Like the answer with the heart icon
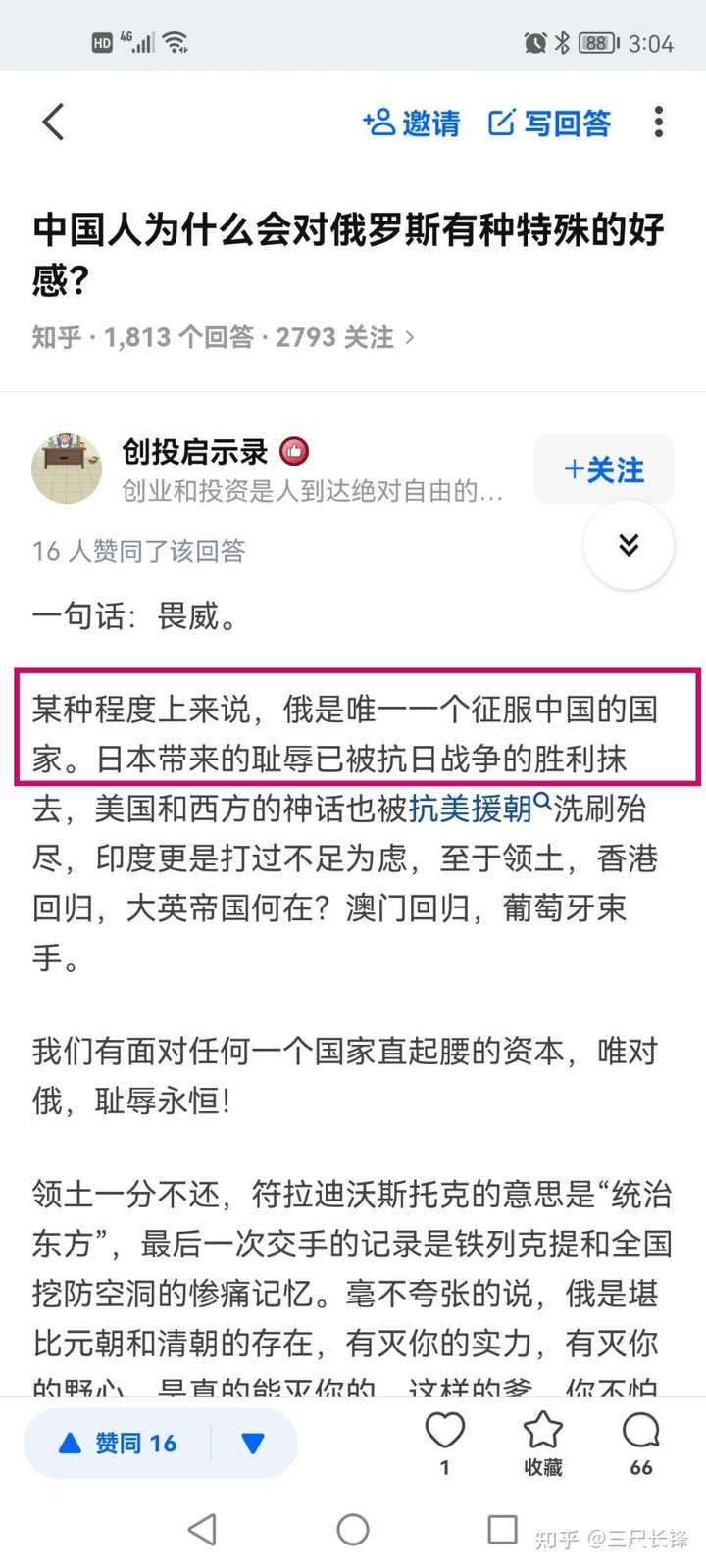This screenshot has width=706, height=1568. click(x=444, y=1443)
